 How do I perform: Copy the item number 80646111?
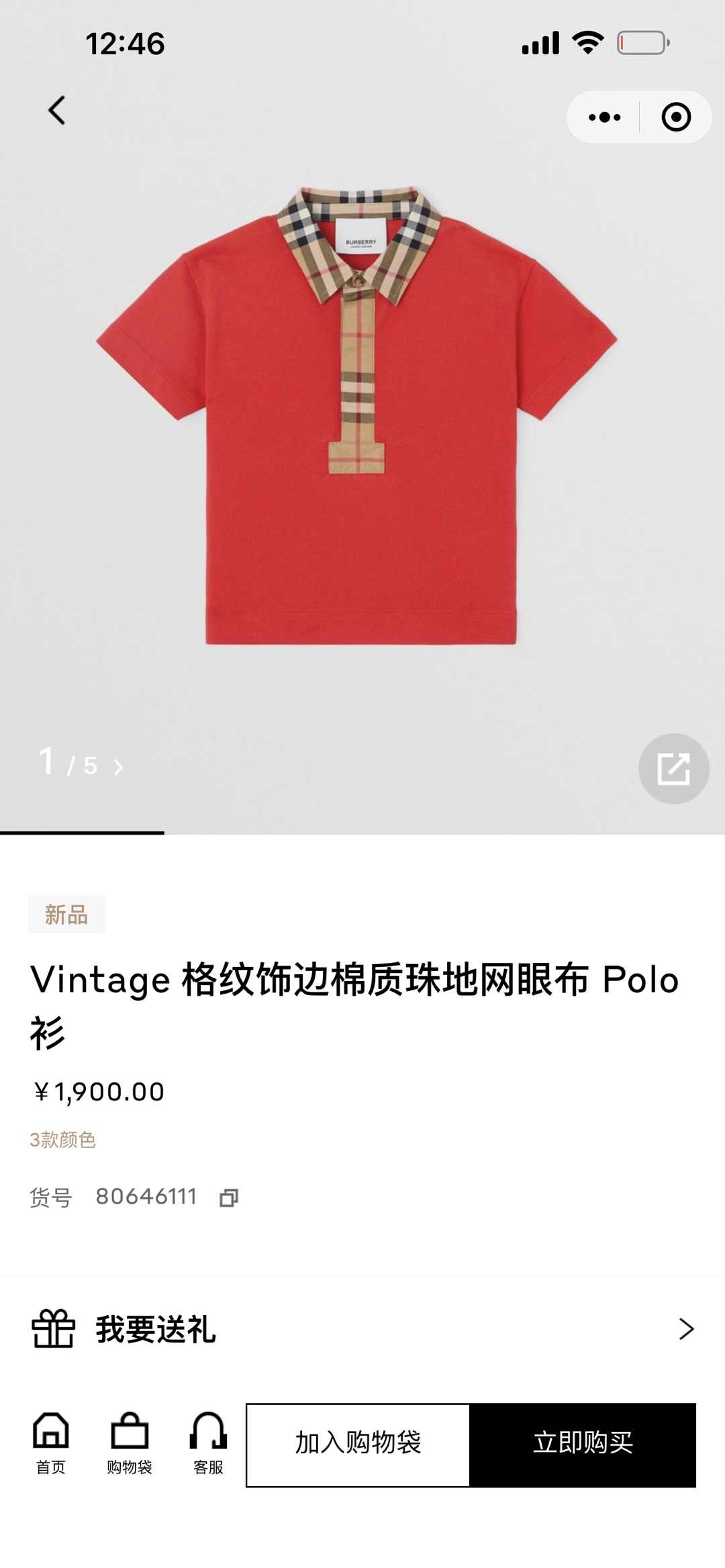click(x=229, y=1198)
